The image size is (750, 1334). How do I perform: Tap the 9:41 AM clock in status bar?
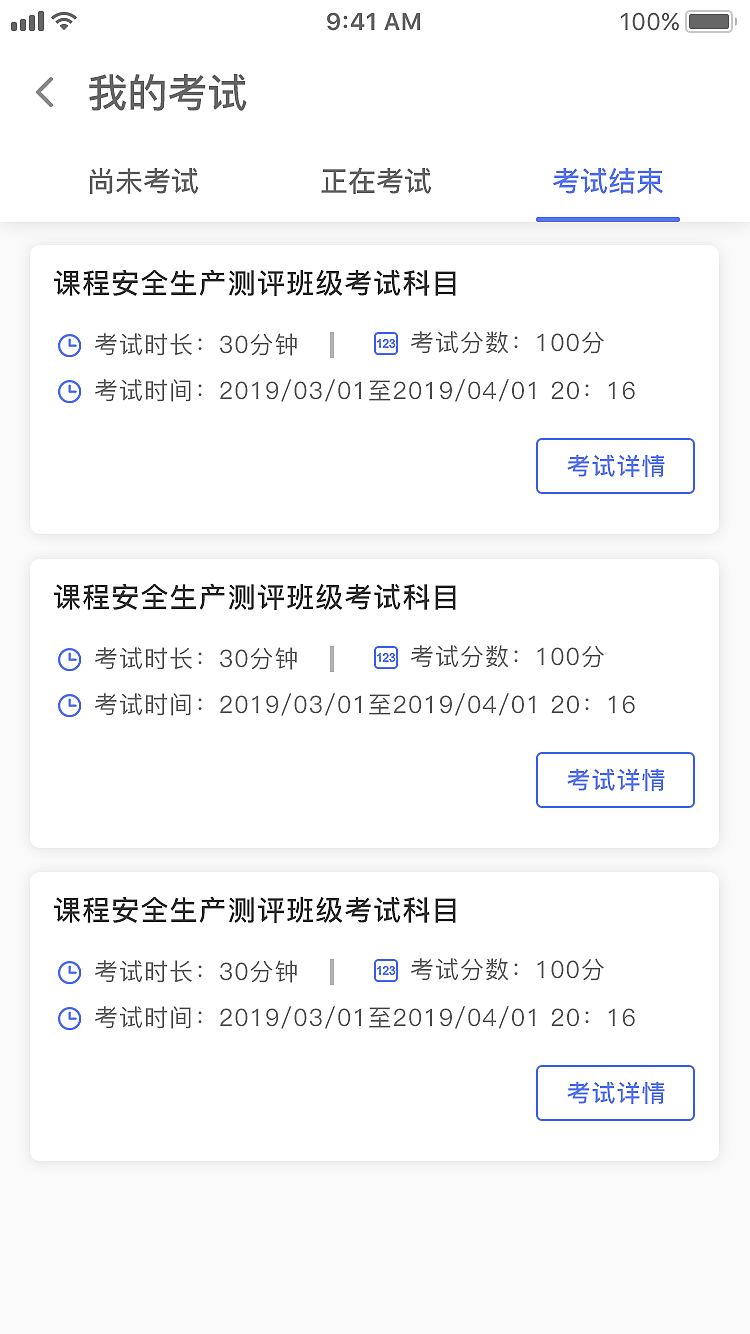374,21
